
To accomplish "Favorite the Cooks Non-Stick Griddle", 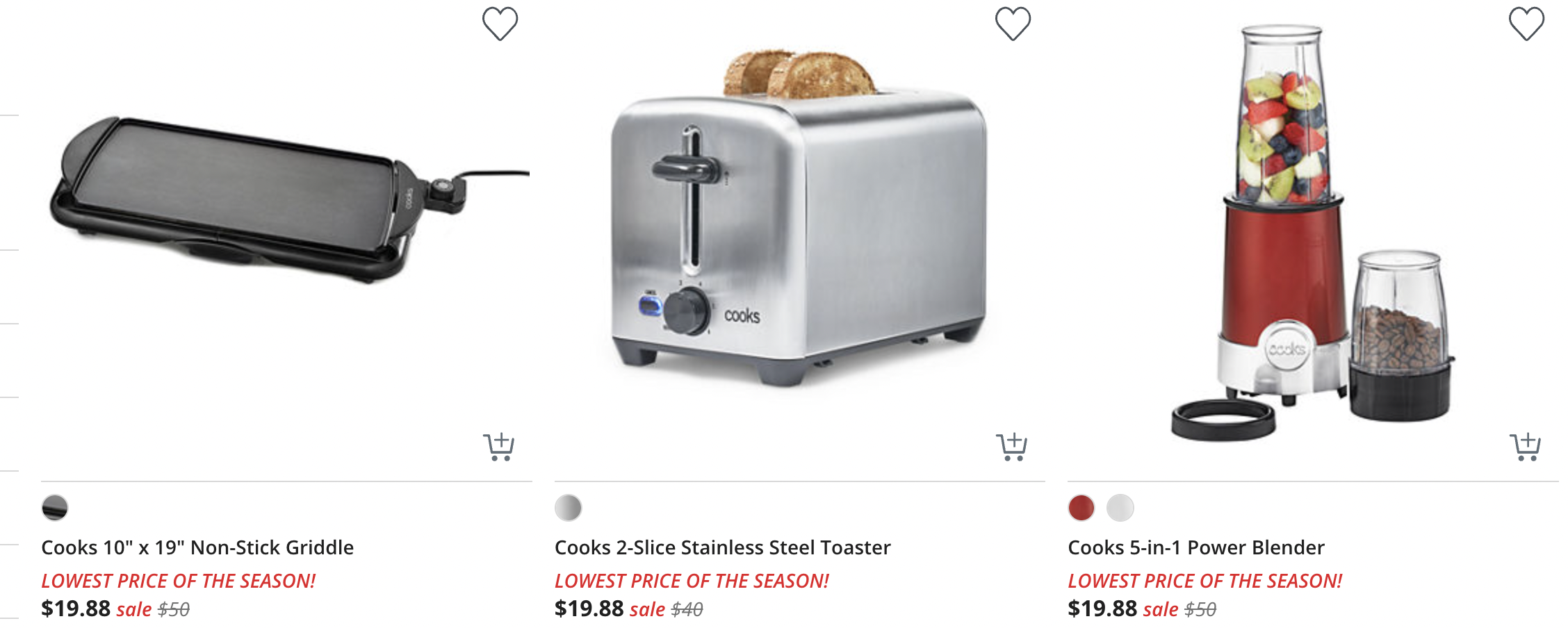I will (x=500, y=24).
